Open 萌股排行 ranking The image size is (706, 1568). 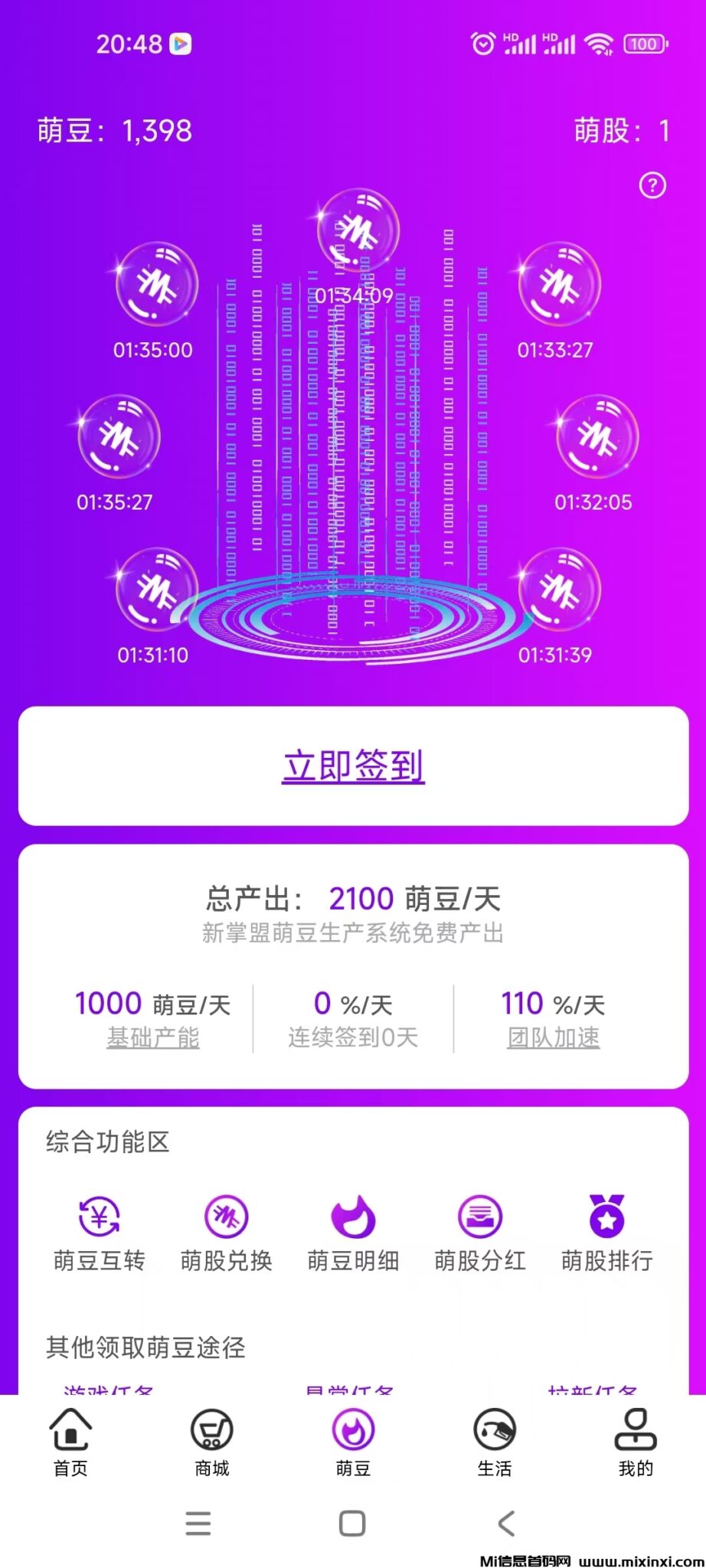tap(606, 1234)
